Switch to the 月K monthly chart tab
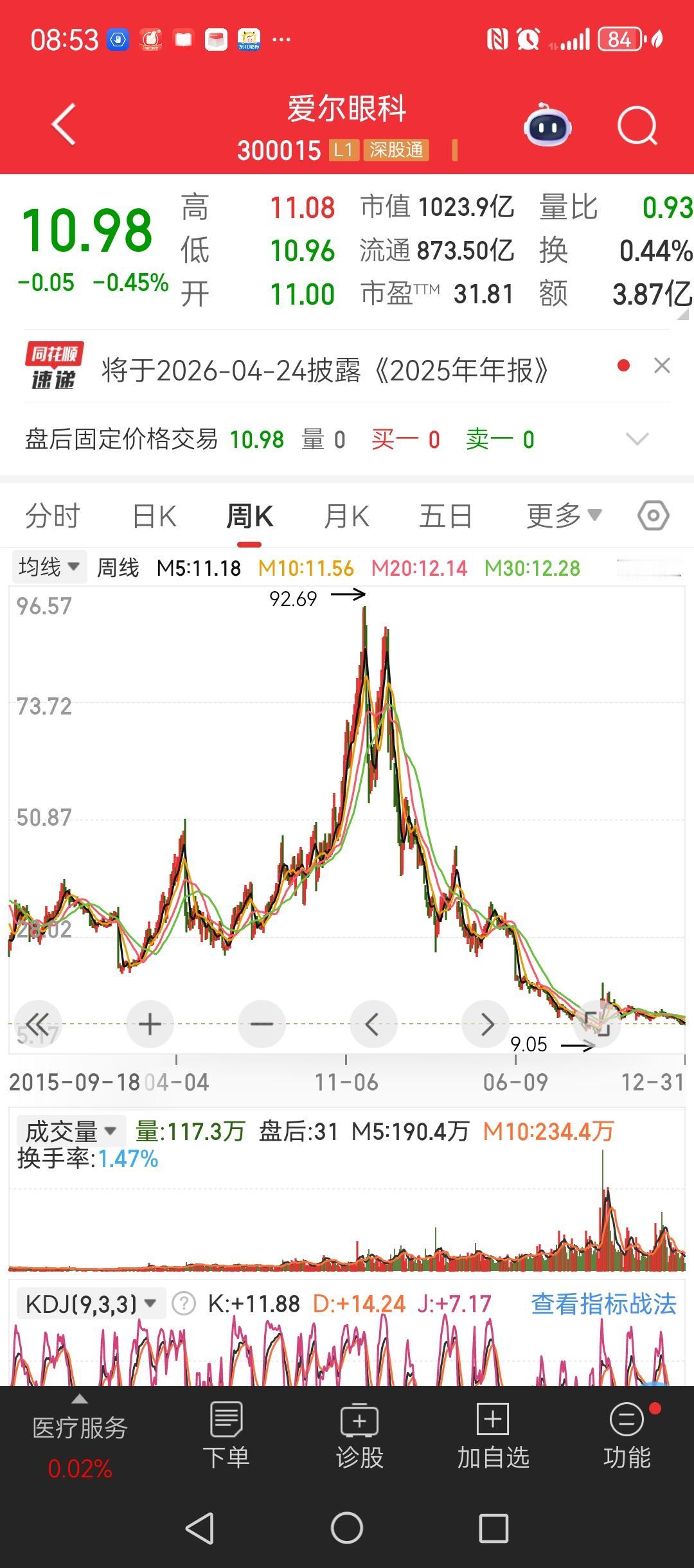 point(346,515)
